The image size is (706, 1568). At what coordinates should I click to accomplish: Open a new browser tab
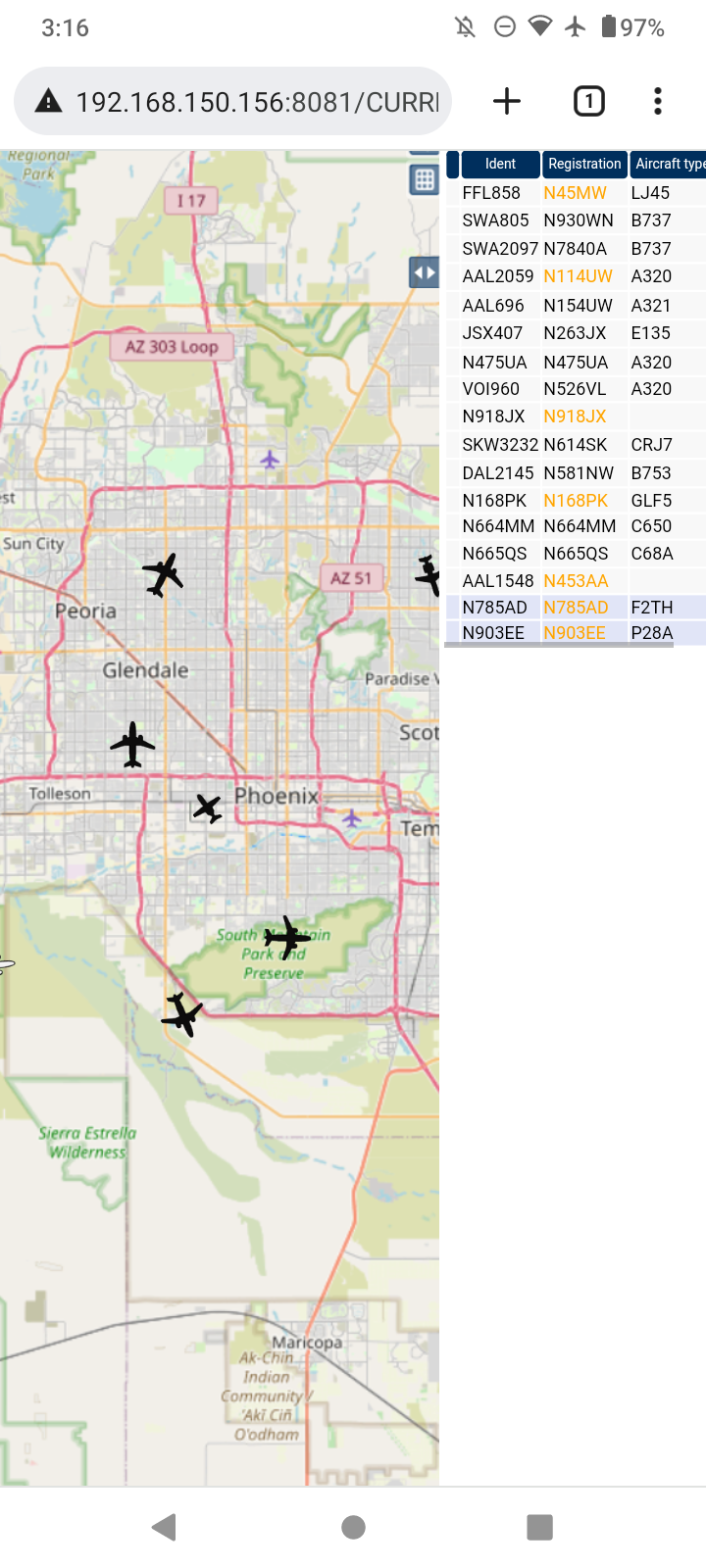[x=506, y=101]
